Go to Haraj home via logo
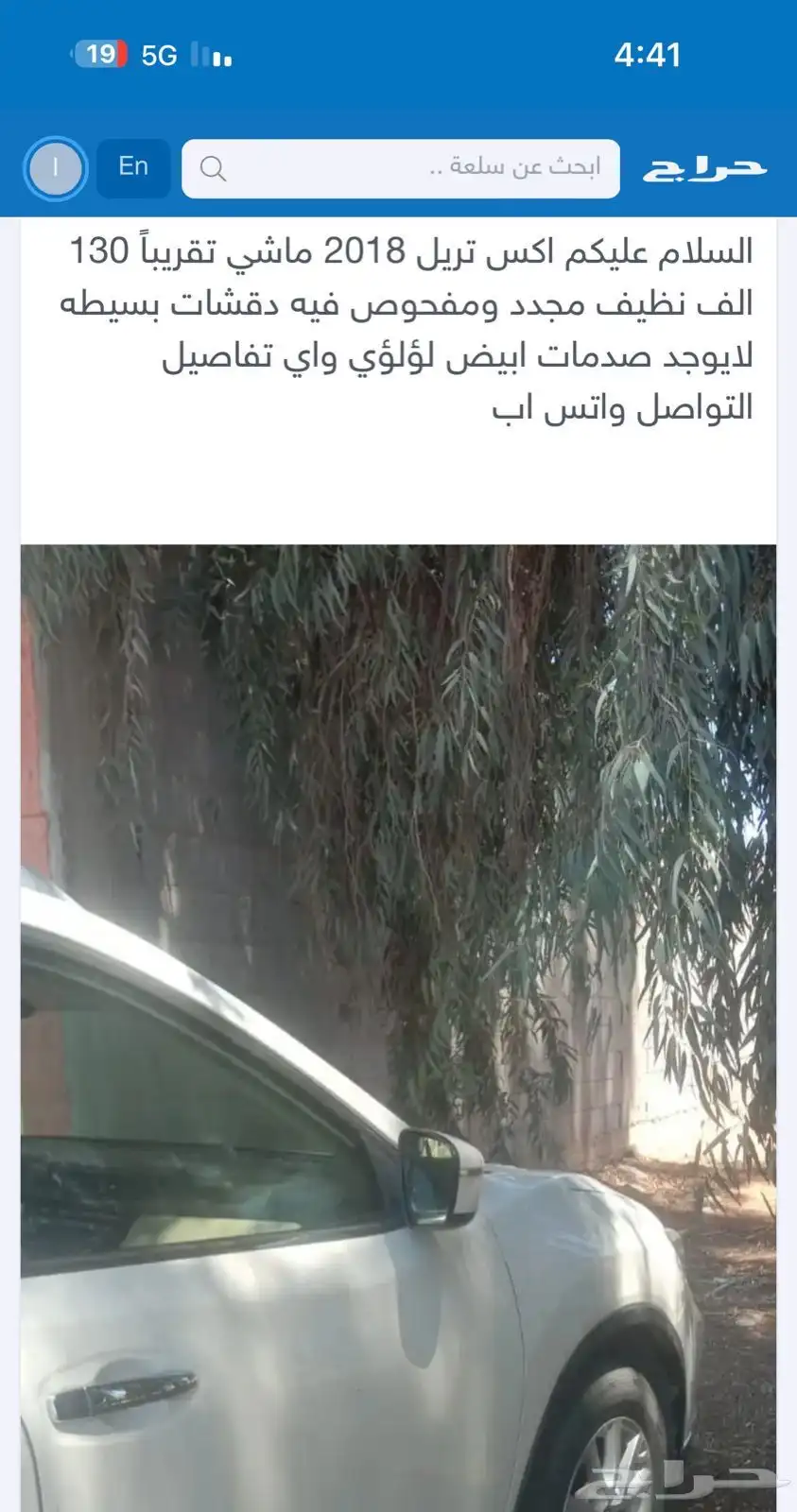The image size is (797, 1512). coord(704,168)
